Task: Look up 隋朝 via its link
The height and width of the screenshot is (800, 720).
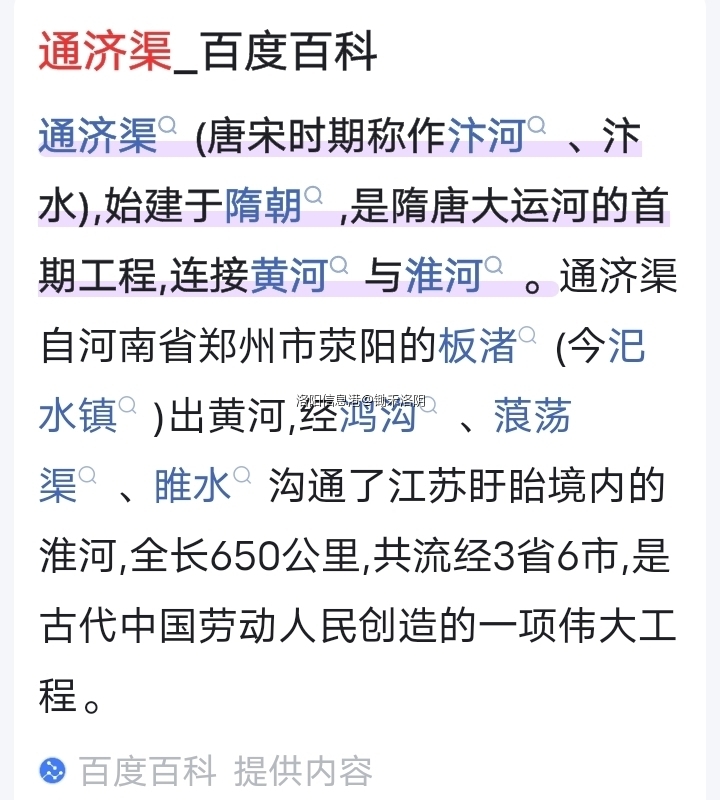Action: [264, 207]
